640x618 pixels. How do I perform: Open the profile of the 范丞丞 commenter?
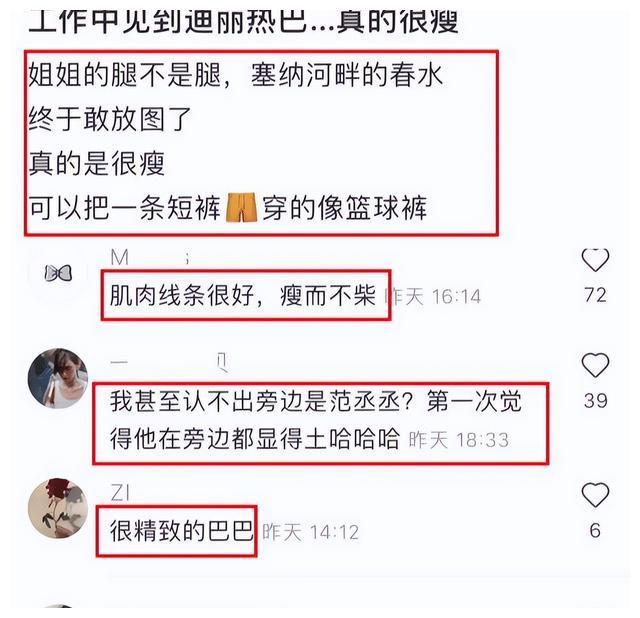(x=57, y=379)
